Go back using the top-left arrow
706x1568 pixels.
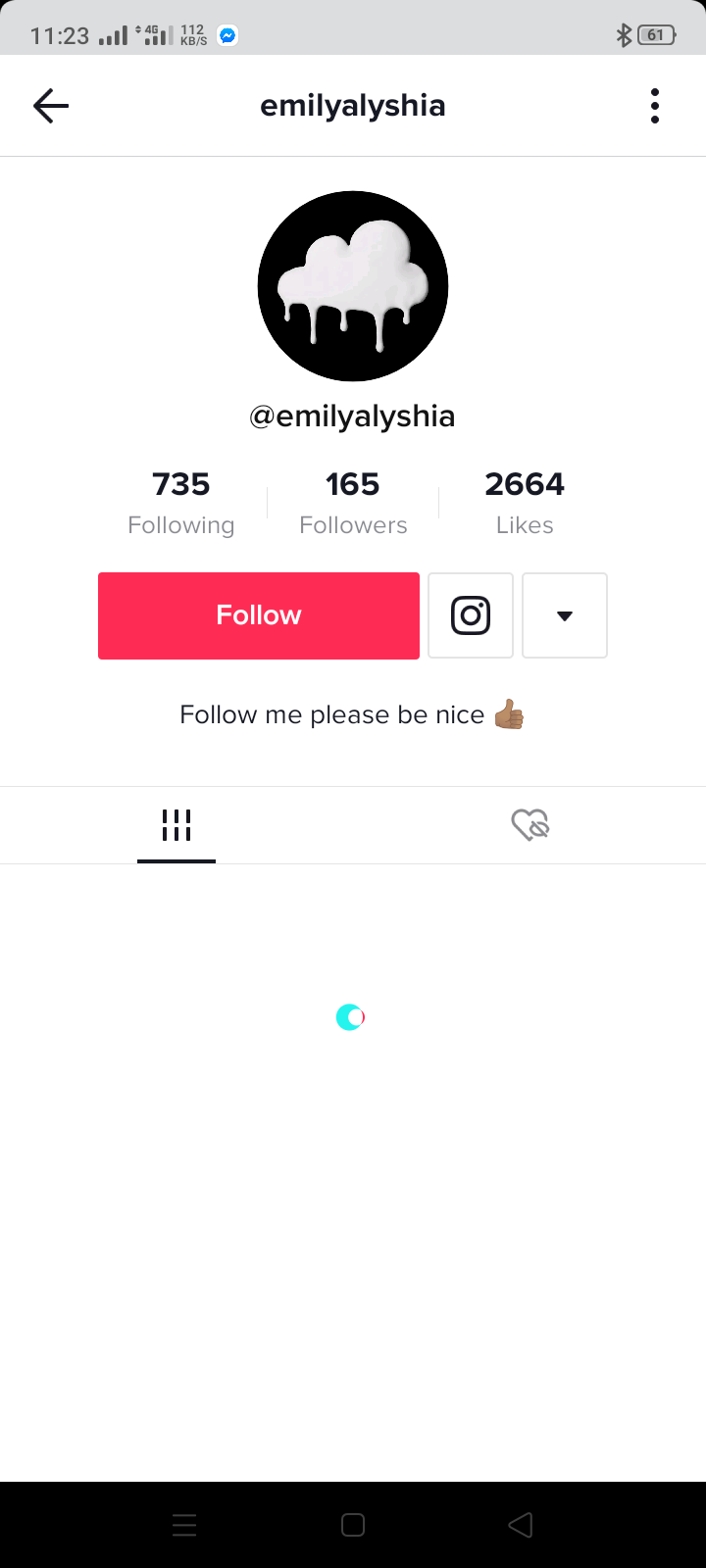[51, 106]
